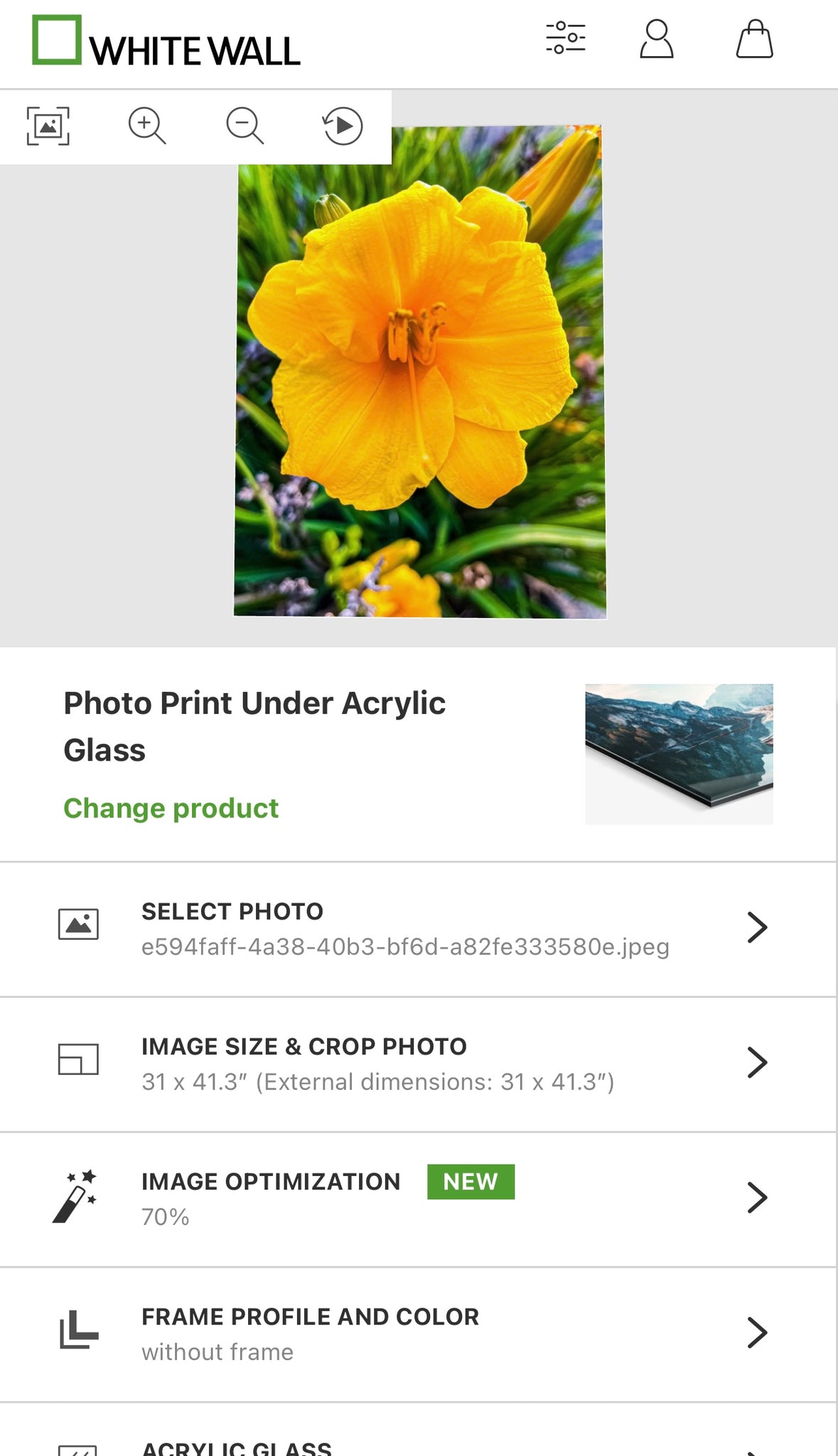838x1456 pixels.
Task: Open the settings sliders icon
Action: [x=565, y=38]
